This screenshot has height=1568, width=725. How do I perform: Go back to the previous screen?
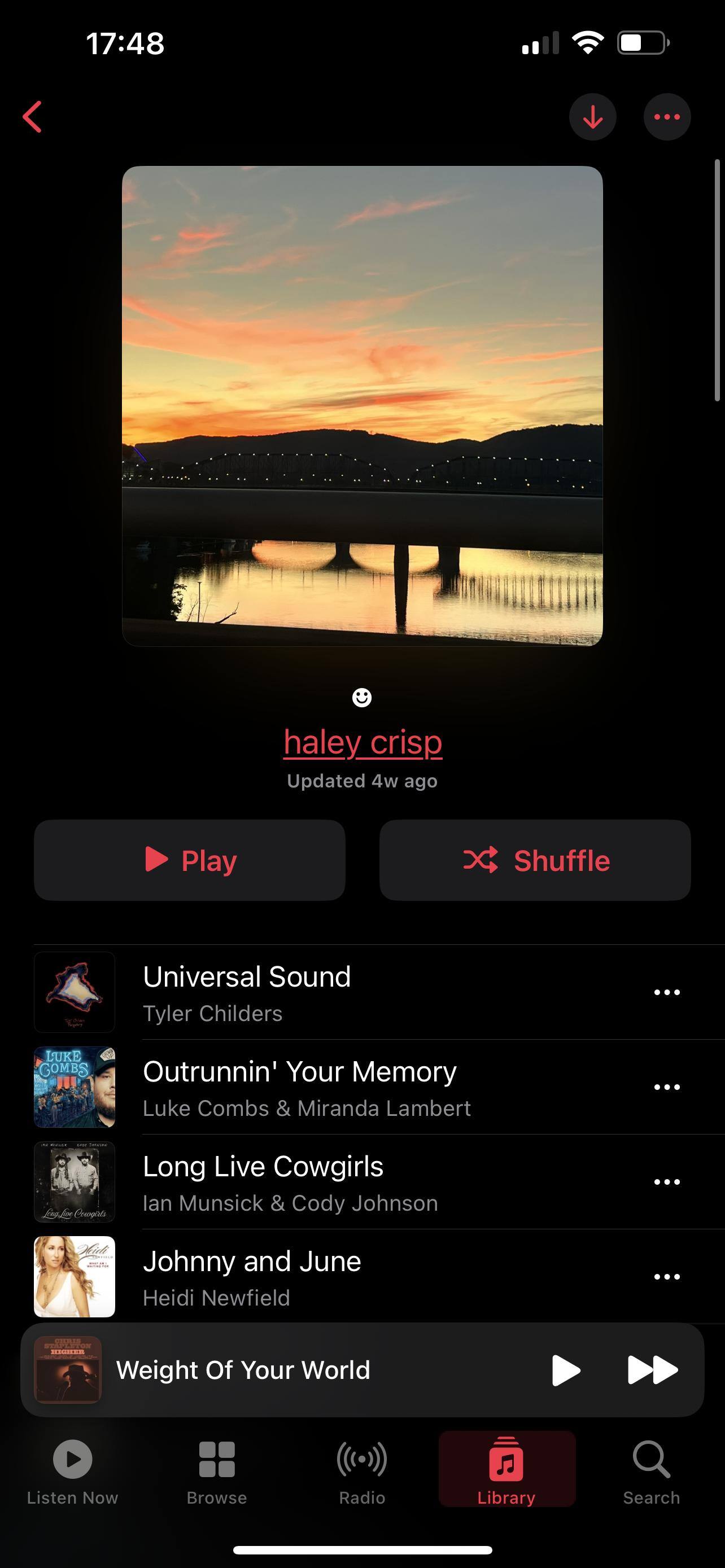32,117
